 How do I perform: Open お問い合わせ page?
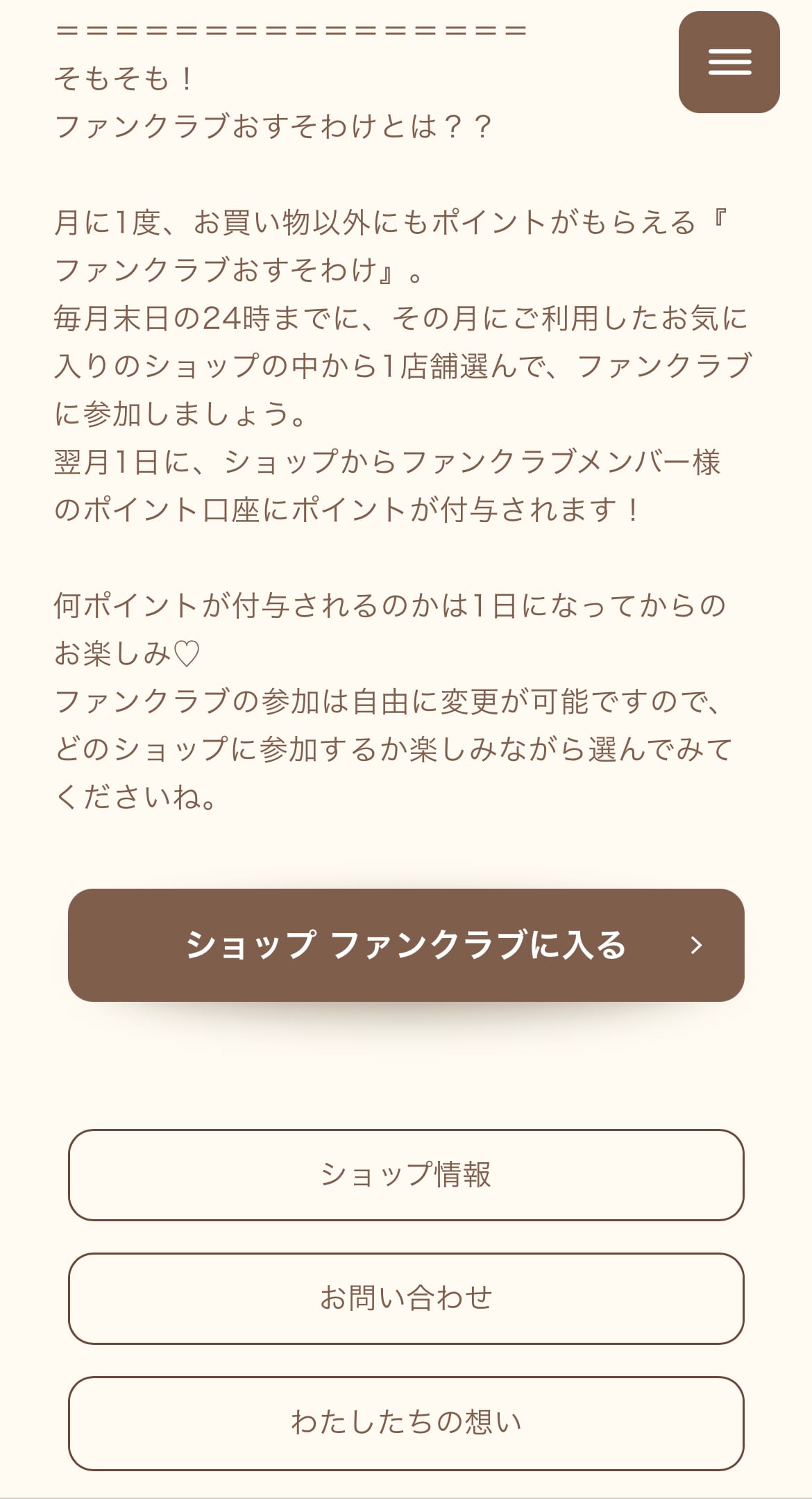click(406, 1298)
